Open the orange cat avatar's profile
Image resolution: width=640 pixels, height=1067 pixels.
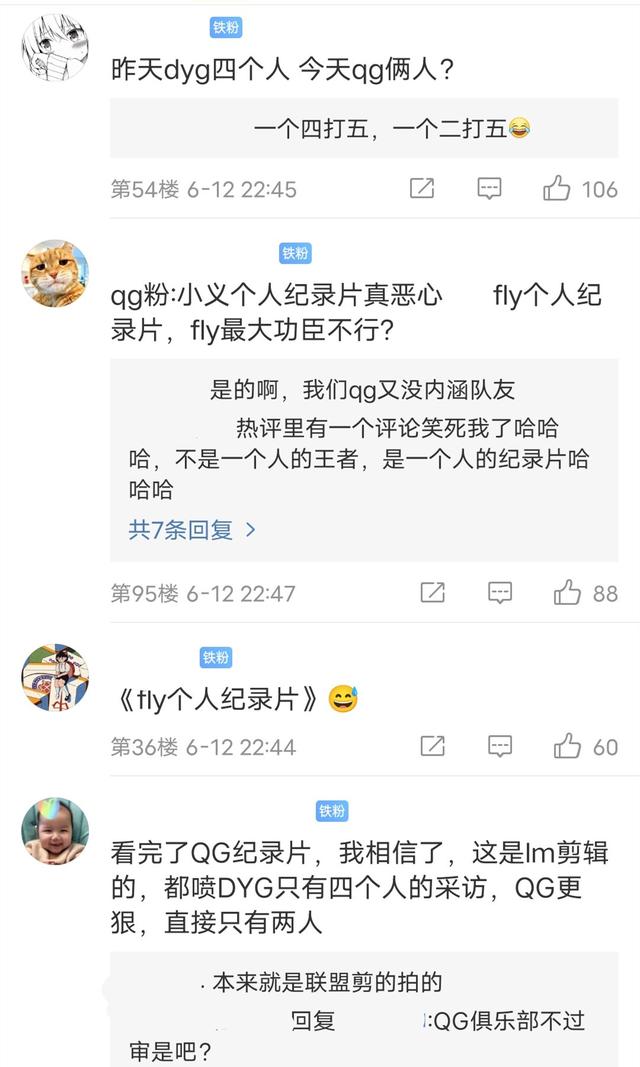point(55,274)
